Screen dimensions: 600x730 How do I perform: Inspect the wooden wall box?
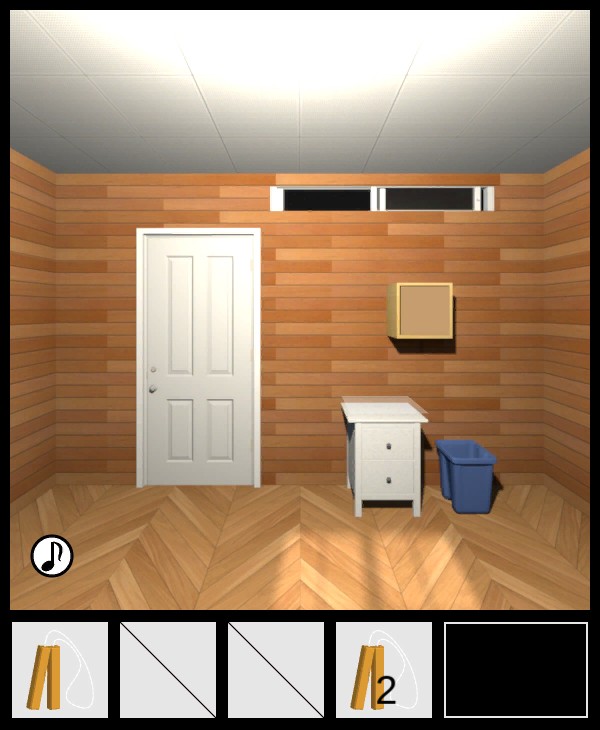click(x=421, y=310)
